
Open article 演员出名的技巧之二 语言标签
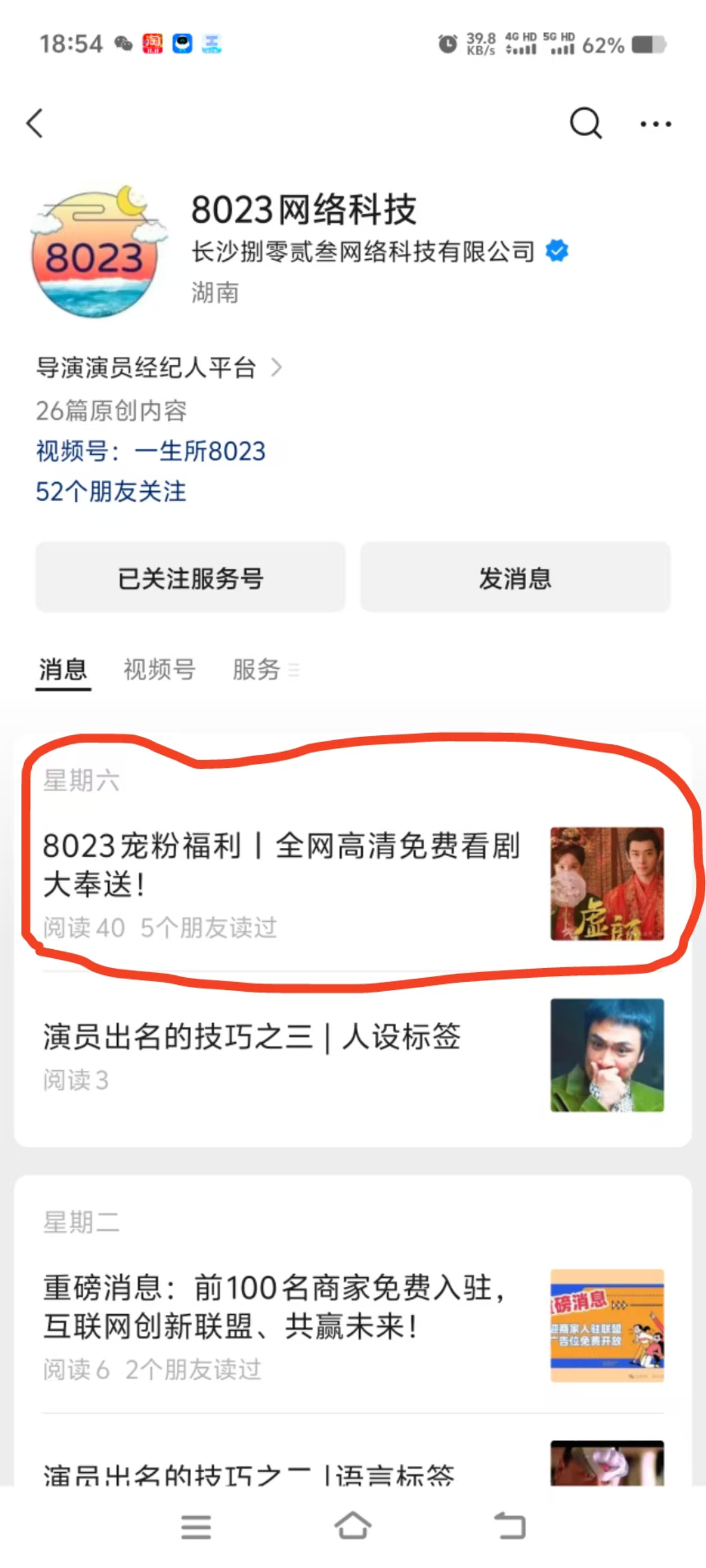249,1473
